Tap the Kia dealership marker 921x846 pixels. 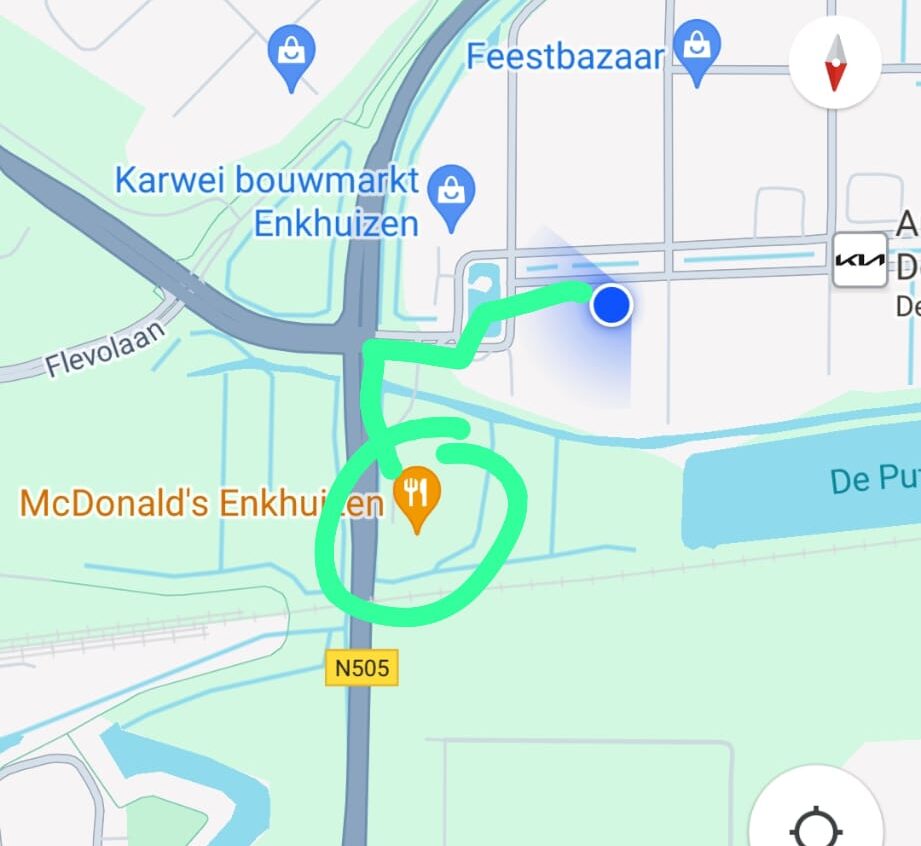coord(860,260)
